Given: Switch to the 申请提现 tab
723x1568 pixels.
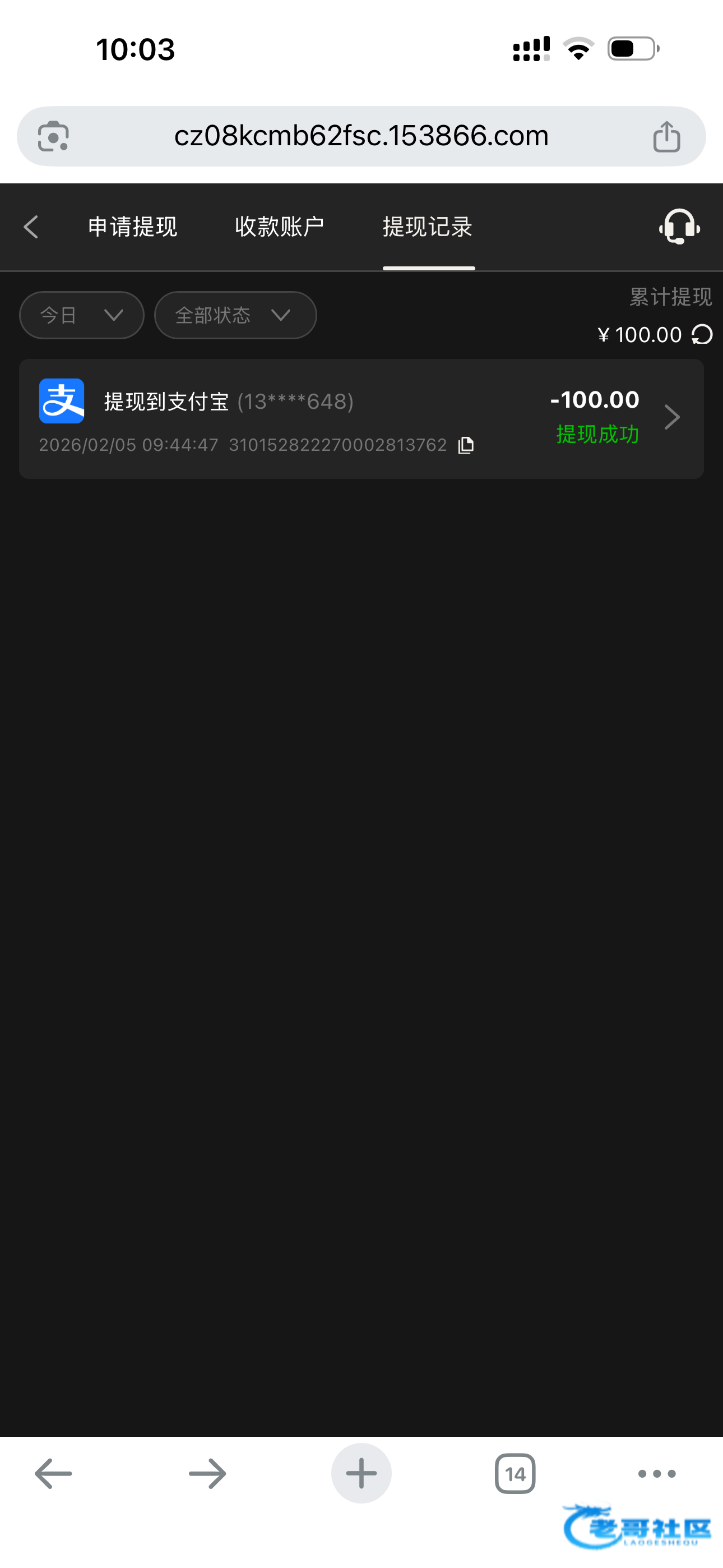Looking at the screenshot, I should click(x=133, y=227).
